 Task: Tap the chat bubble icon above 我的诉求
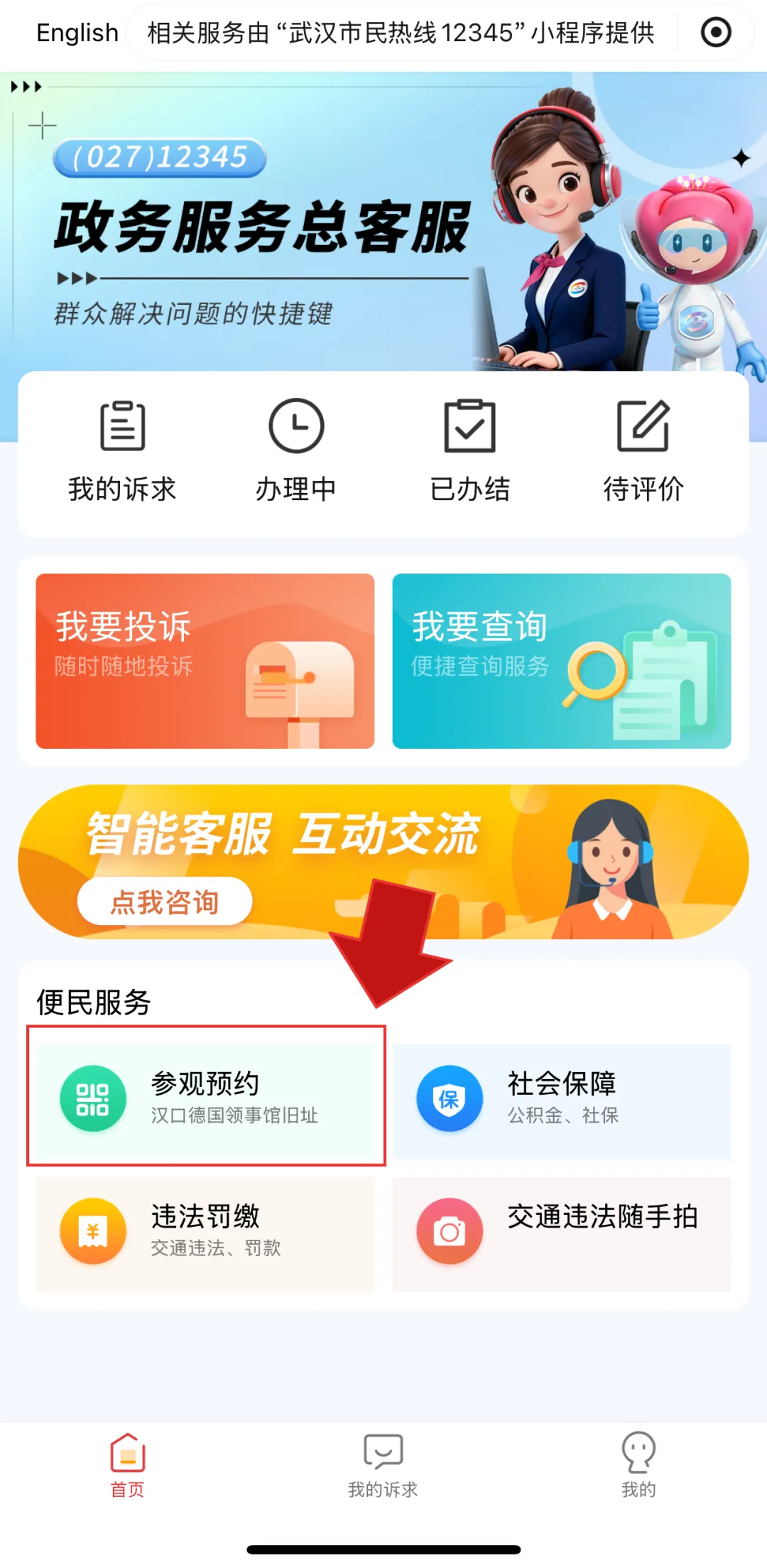[383, 1451]
